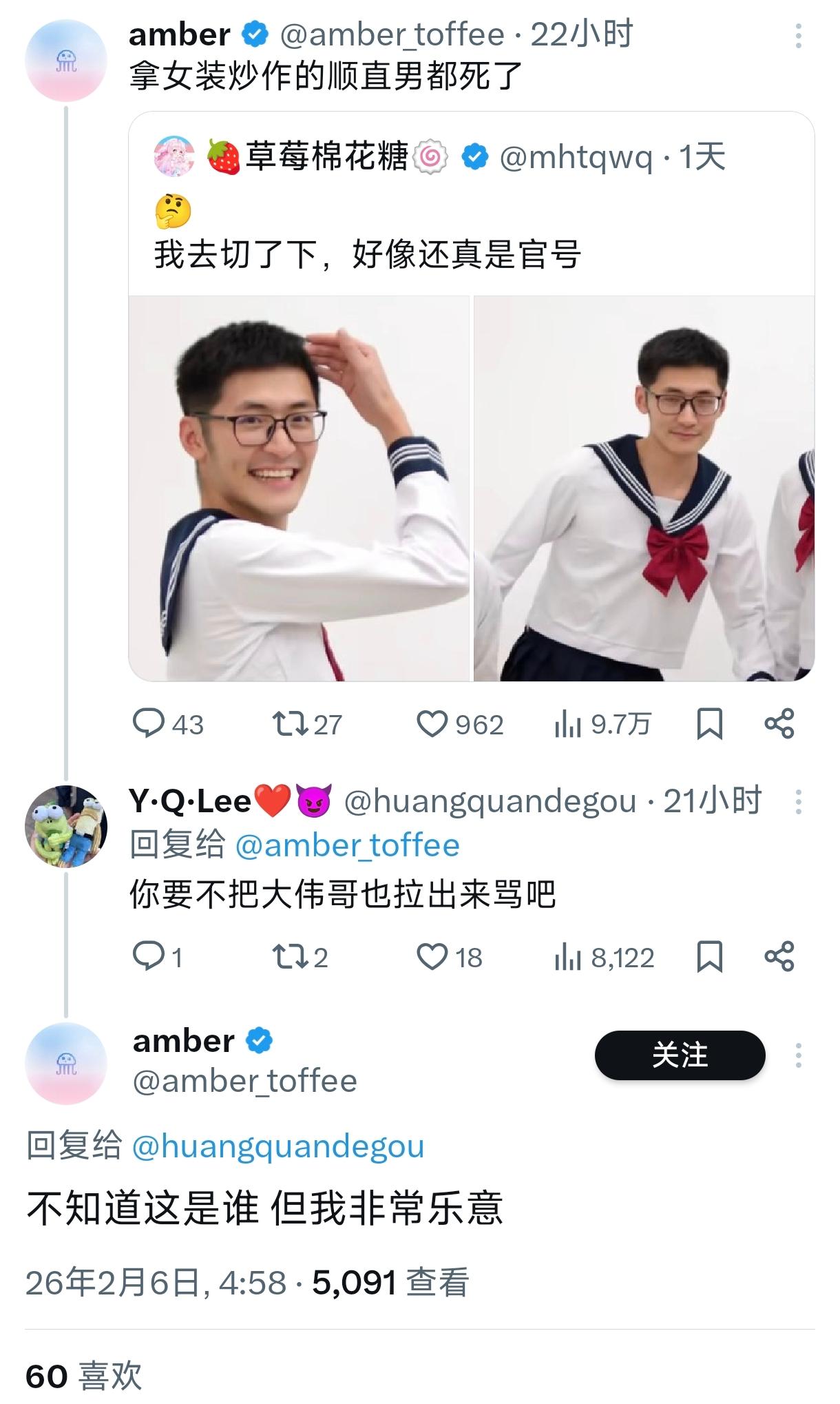Image resolution: width=840 pixels, height=1404 pixels.
Task: Bookmark amber's top tweet with 9.7万 views
Action: click(709, 724)
